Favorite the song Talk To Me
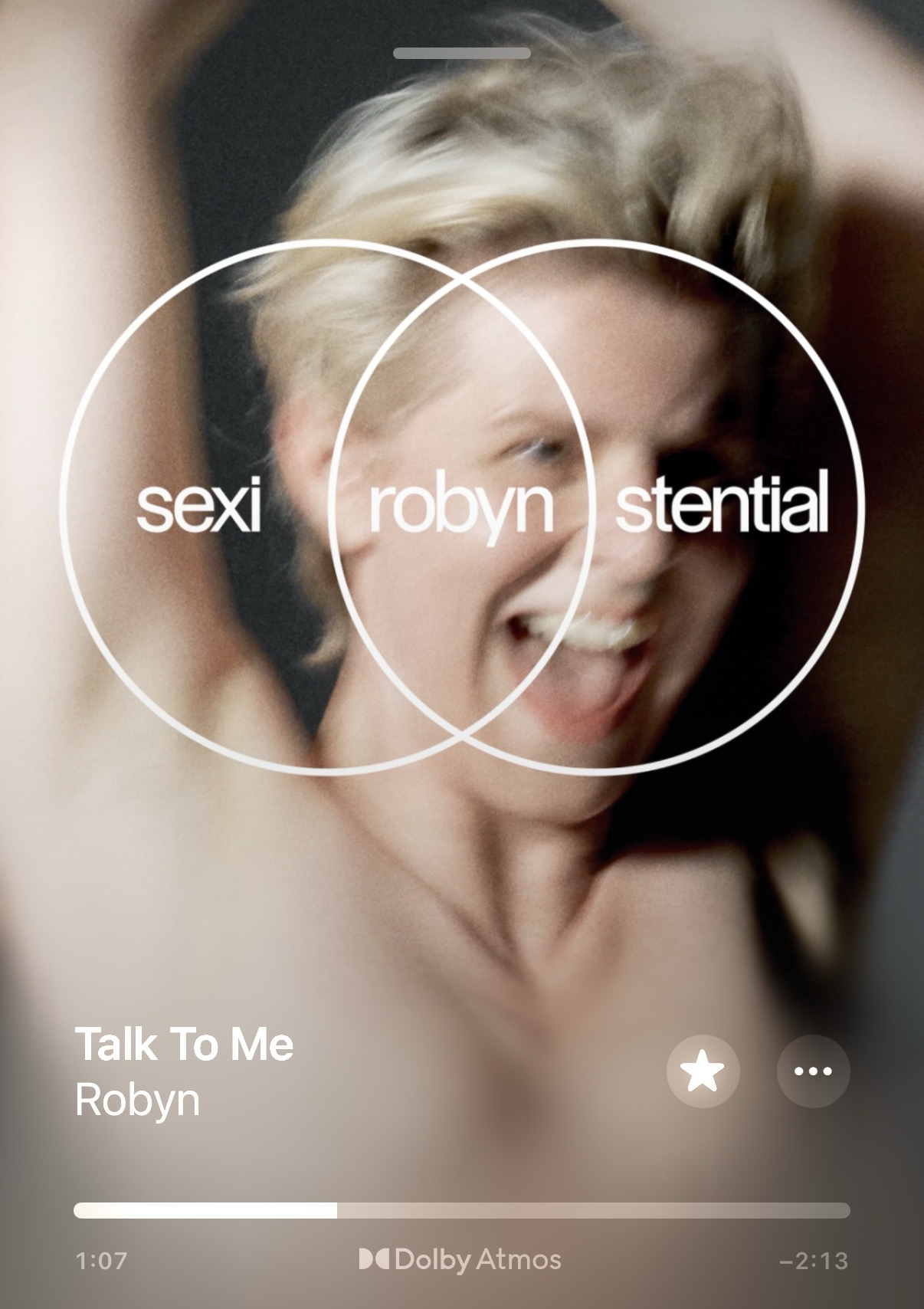Image resolution: width=924 pixels, height=1309 pixels. pyautogui.click(x=703, y=1071)
